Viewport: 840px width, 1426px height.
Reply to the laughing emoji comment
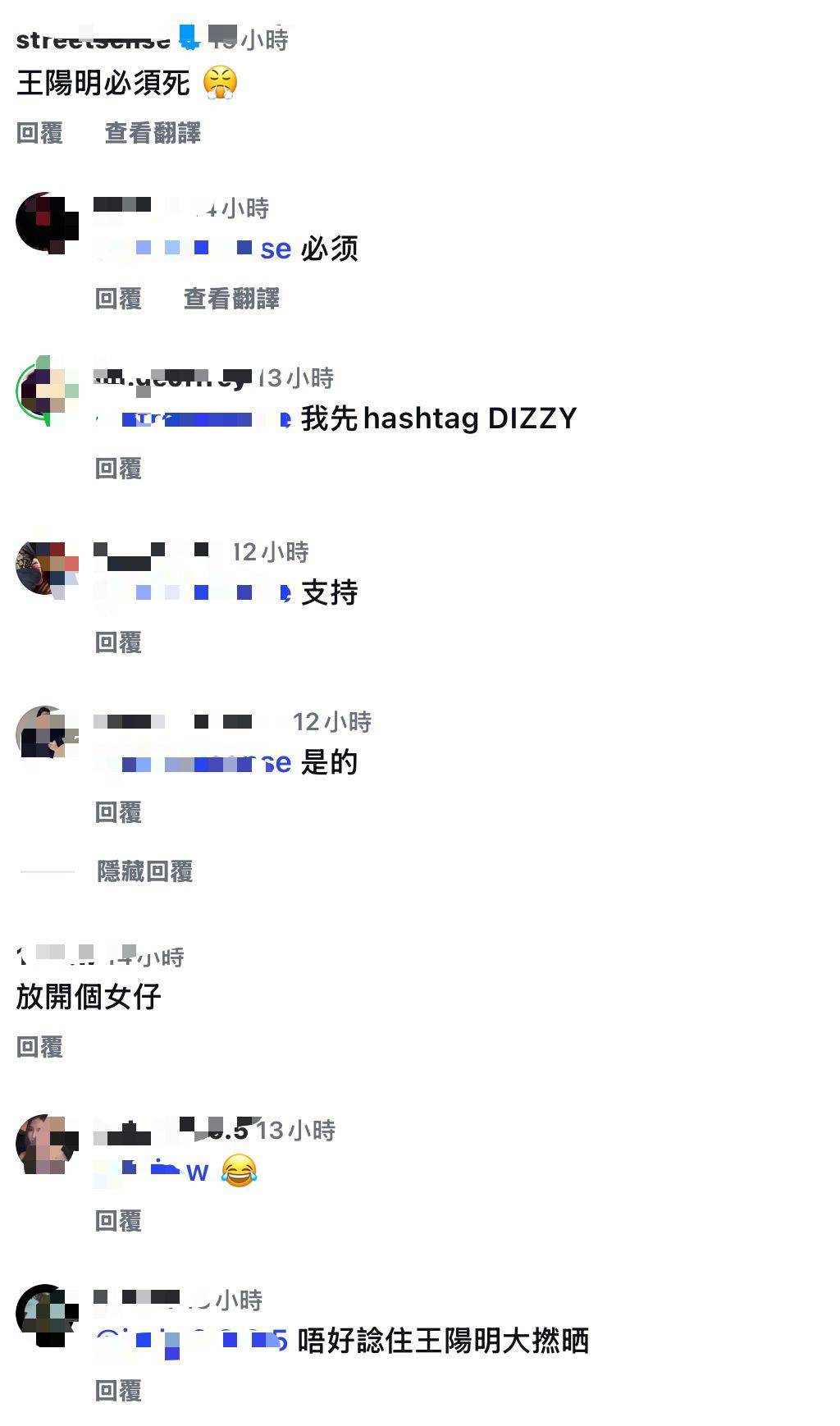click(118, 1221)
